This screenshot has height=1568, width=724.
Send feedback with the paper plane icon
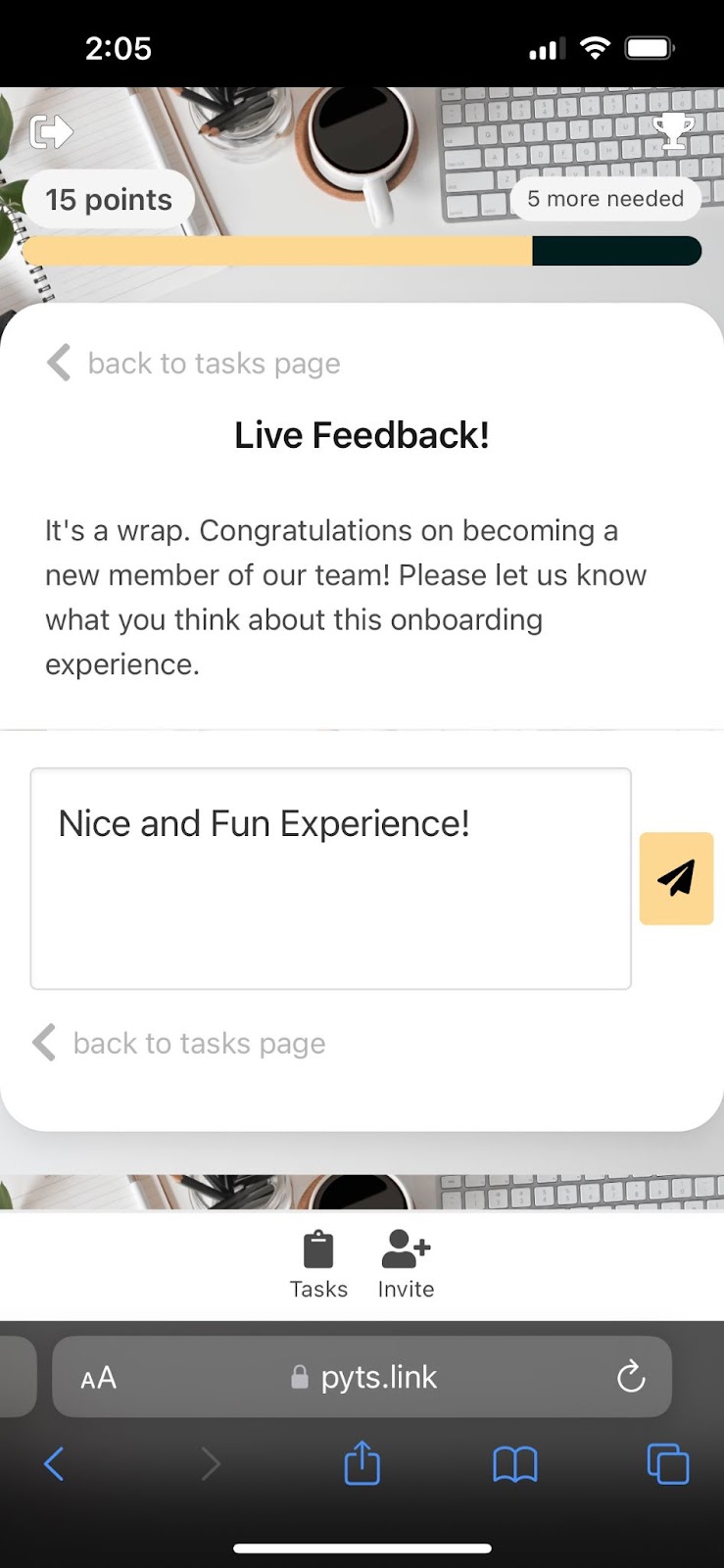pyautogui.click(x=676, y=878)
